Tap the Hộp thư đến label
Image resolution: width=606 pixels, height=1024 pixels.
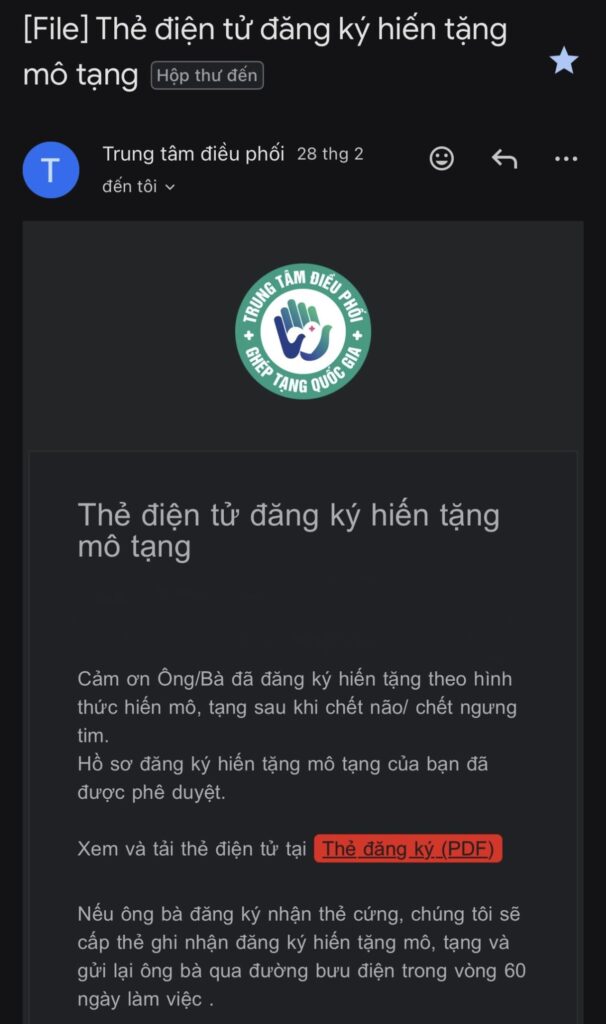point(207,76)
